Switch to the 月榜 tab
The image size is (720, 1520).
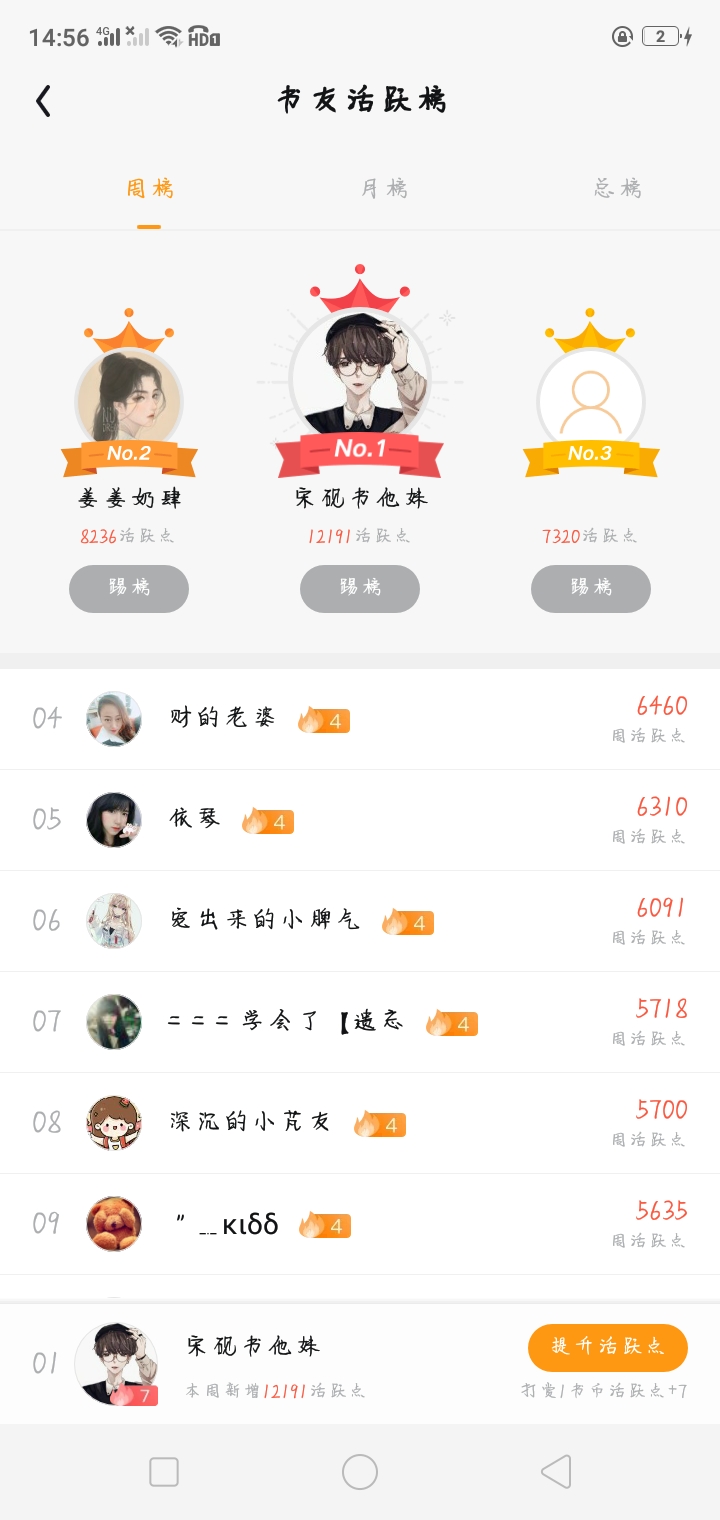pos(385,188)
